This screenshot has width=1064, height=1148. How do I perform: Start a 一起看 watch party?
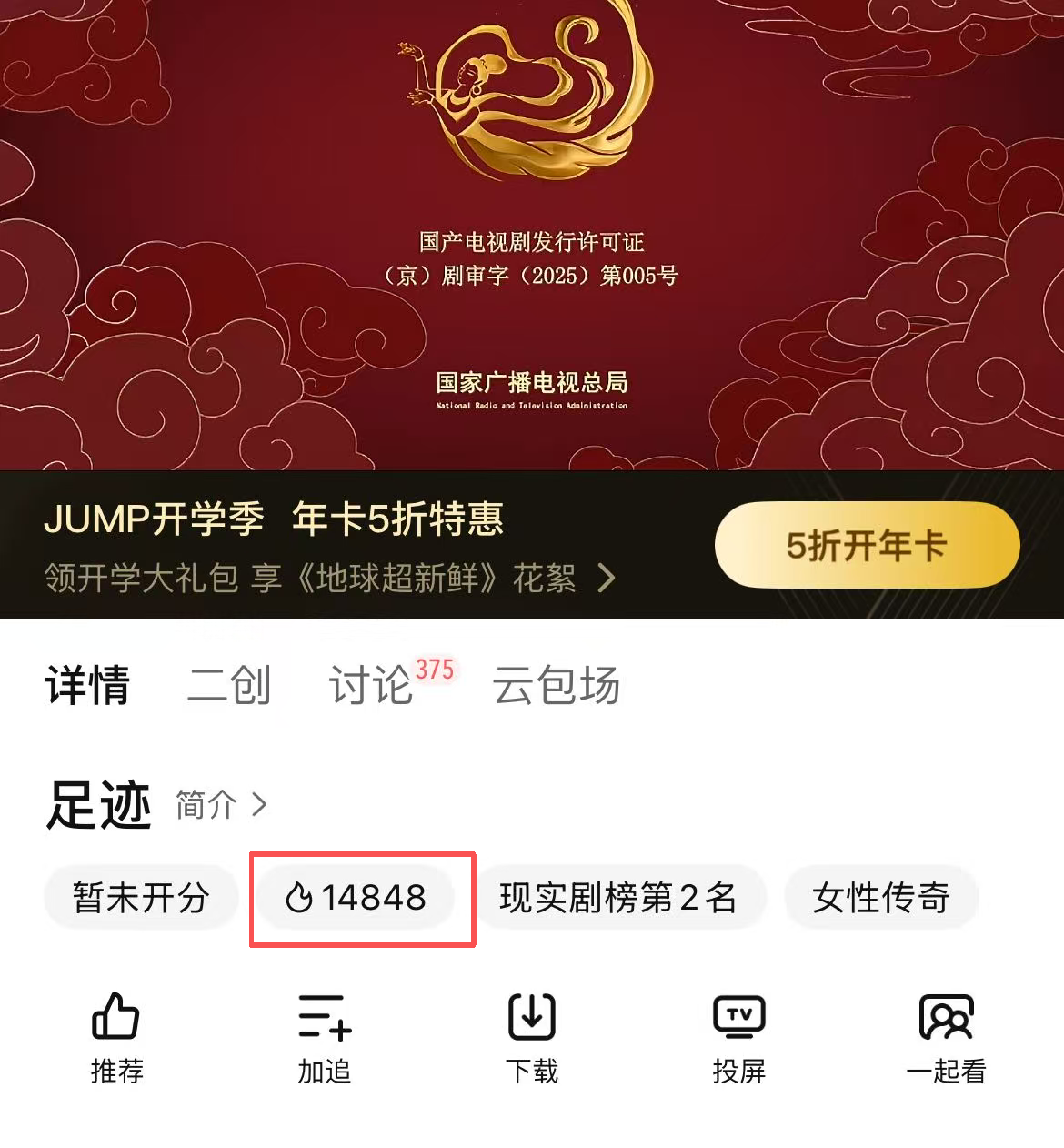click(x=946, y=1037)
